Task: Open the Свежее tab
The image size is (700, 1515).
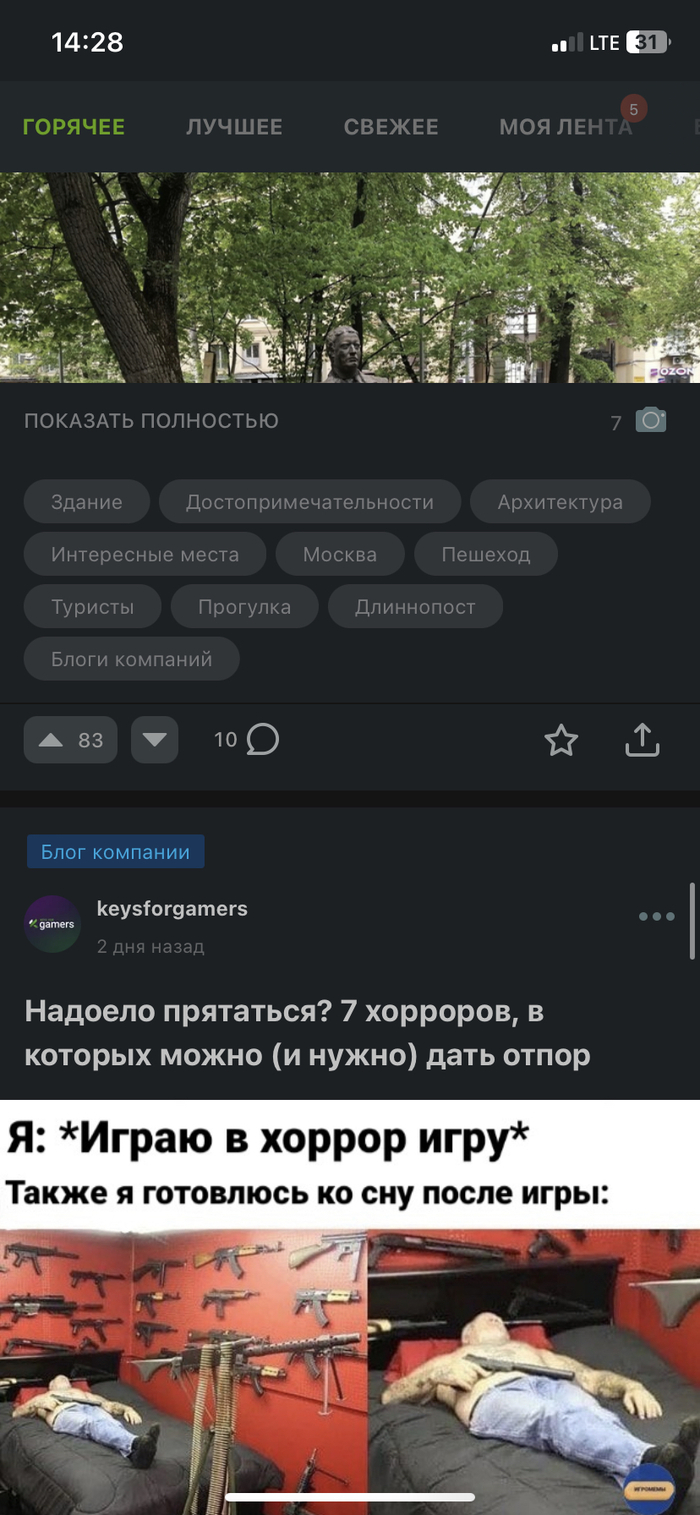Action: [391, 127]
